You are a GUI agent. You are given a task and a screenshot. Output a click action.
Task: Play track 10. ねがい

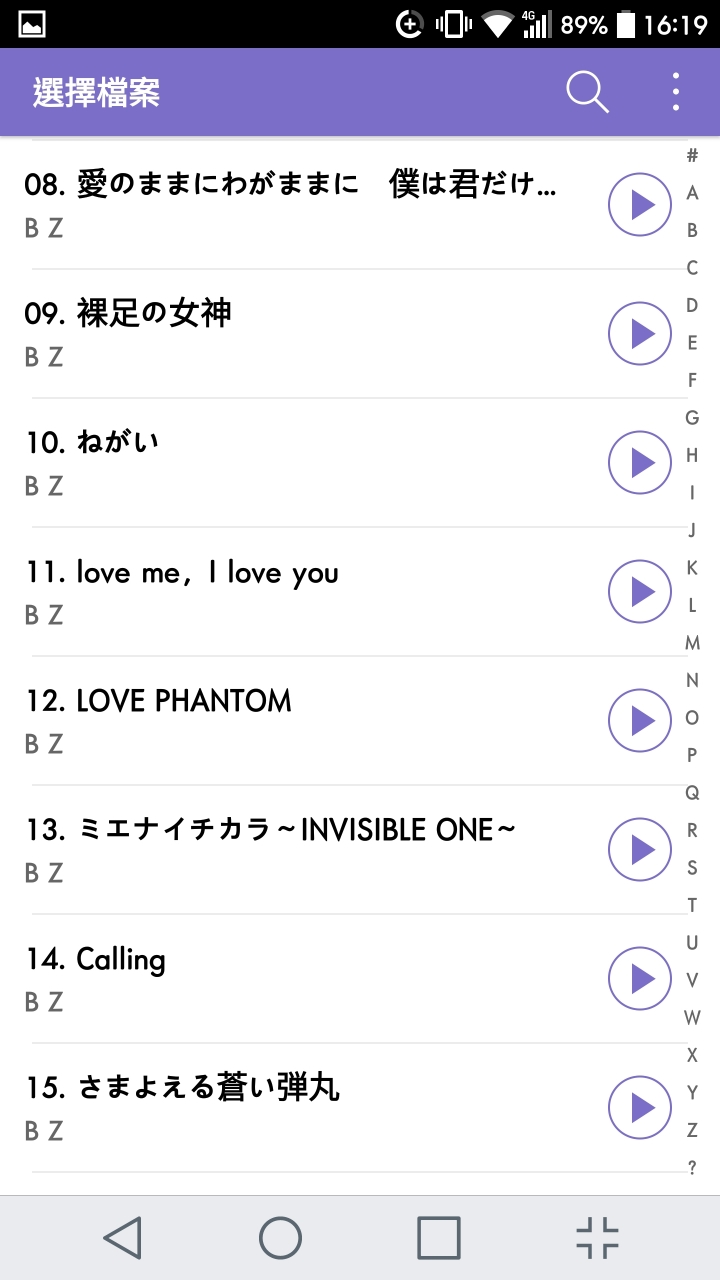639,463
